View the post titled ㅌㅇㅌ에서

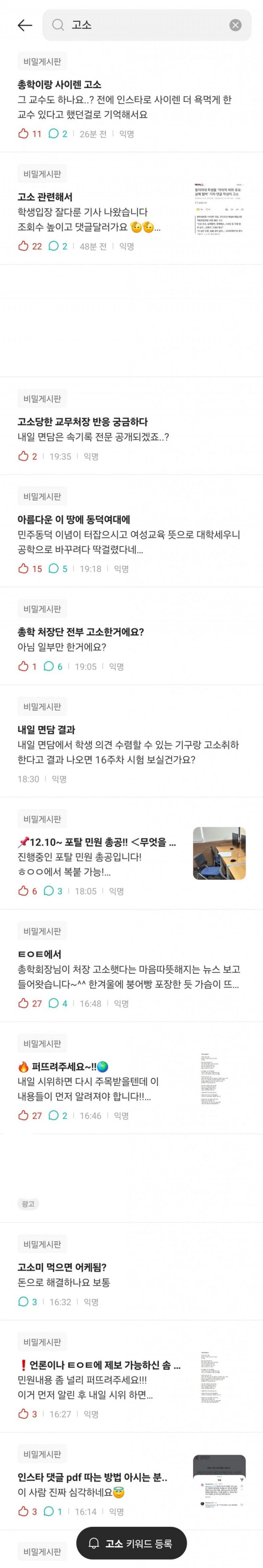tap(39, 954)
